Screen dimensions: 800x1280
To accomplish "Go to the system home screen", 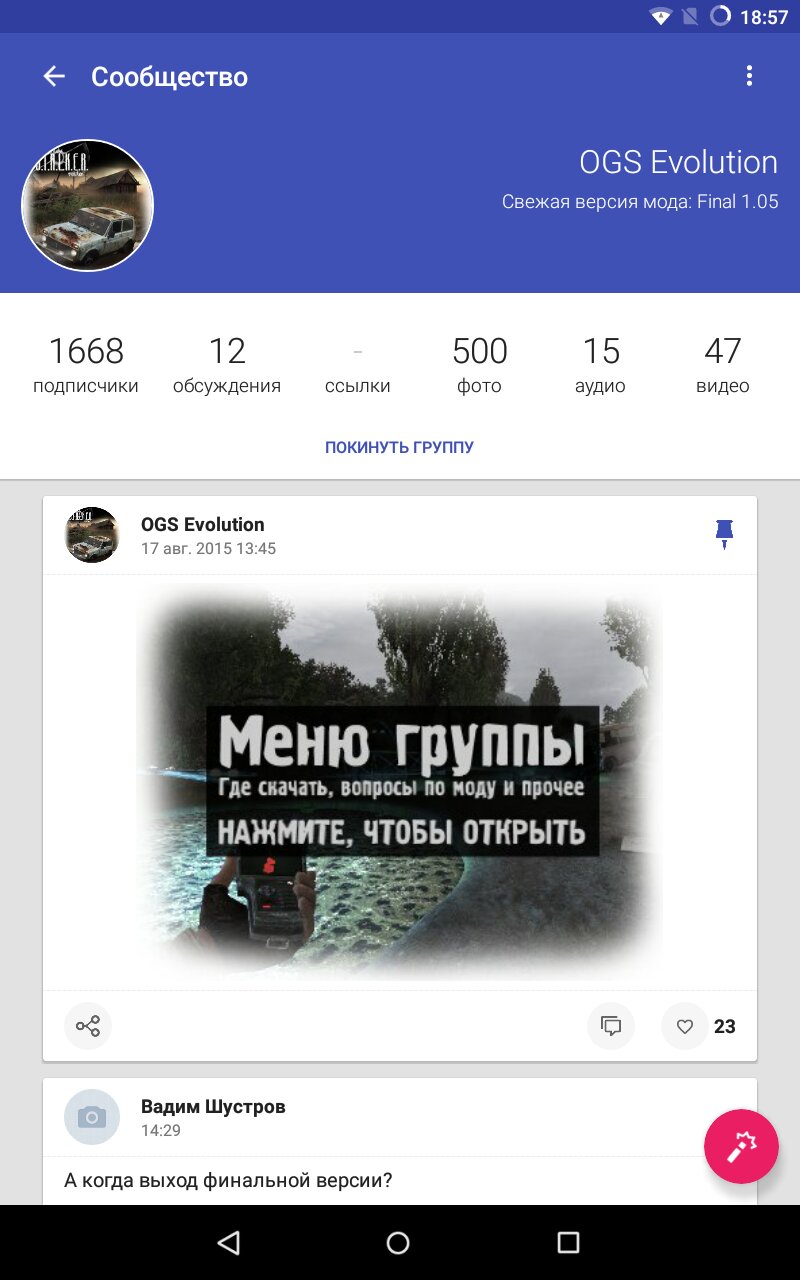I will (x=398, y=1242).
